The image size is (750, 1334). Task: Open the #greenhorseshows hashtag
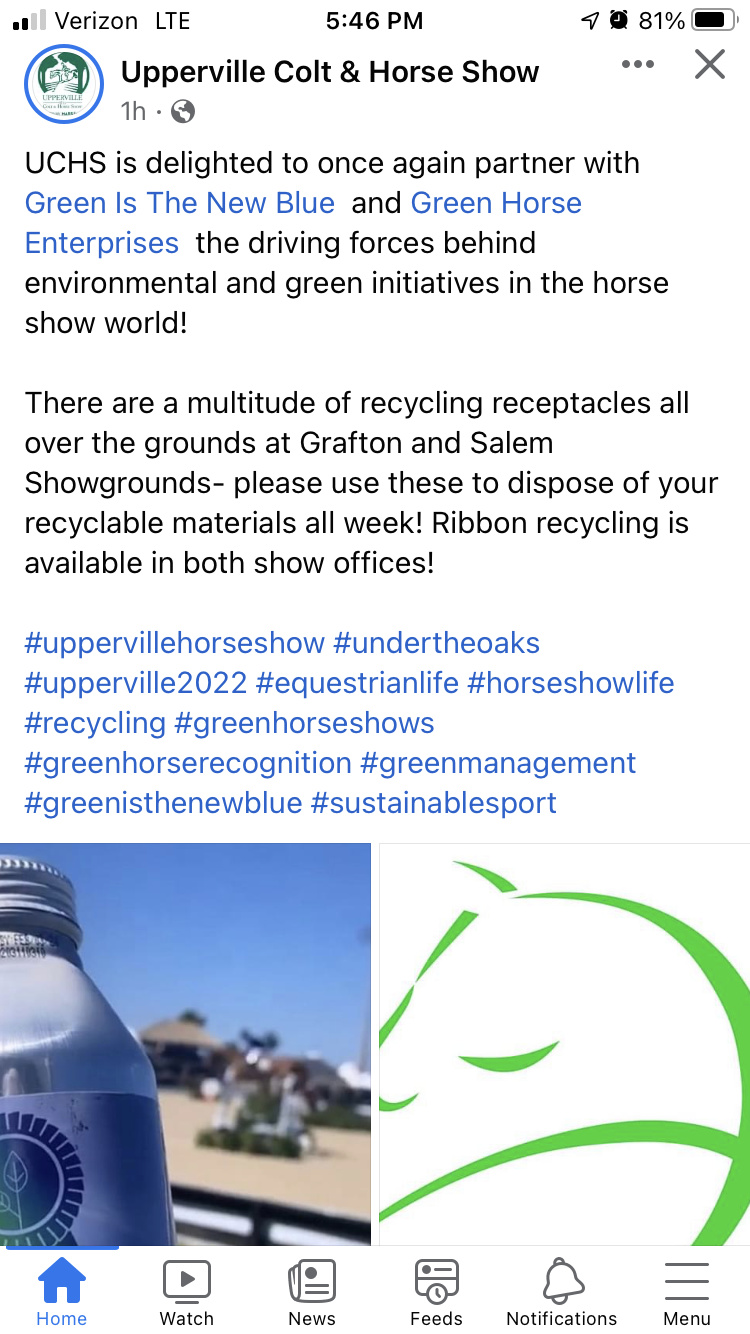305,723
